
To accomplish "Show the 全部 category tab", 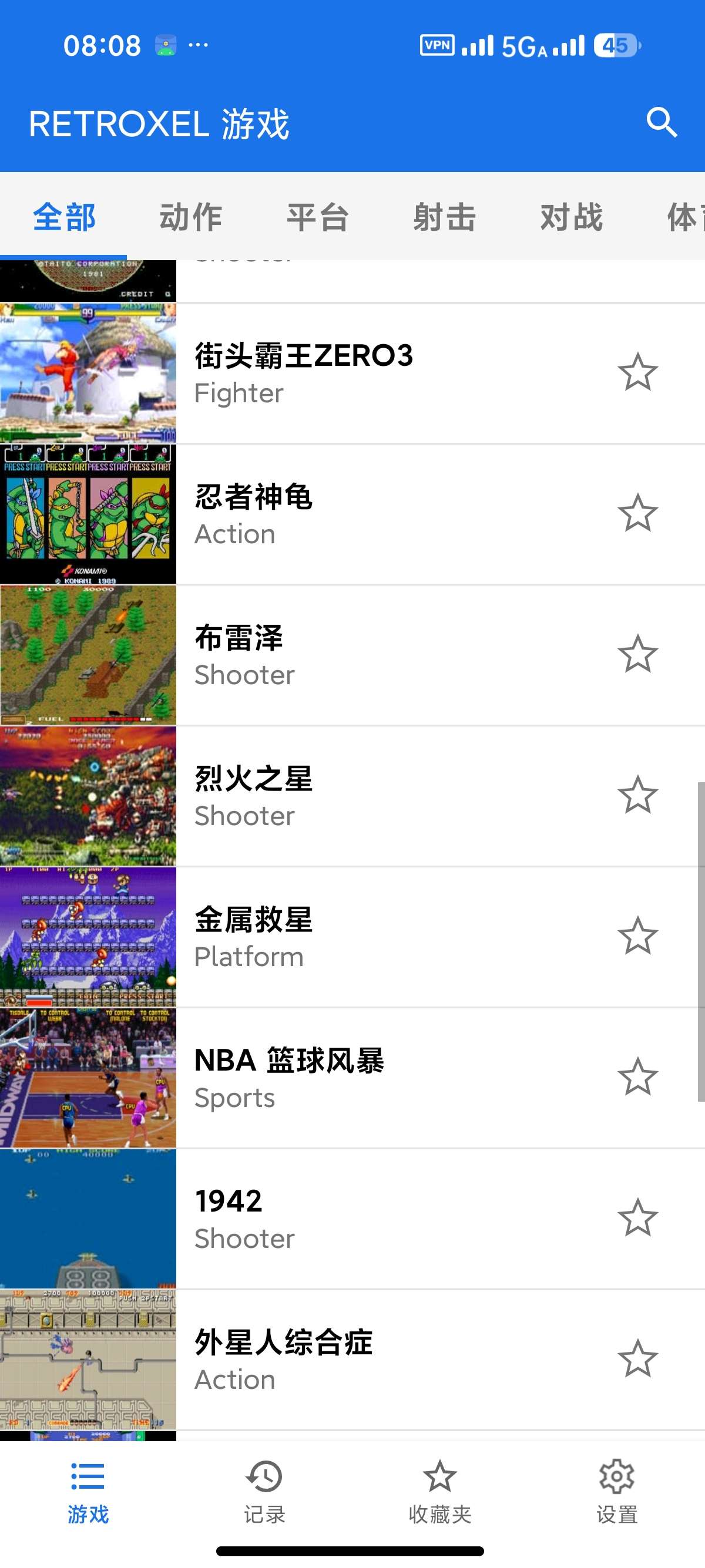I will pyautogui.click(x=64, y=217).
